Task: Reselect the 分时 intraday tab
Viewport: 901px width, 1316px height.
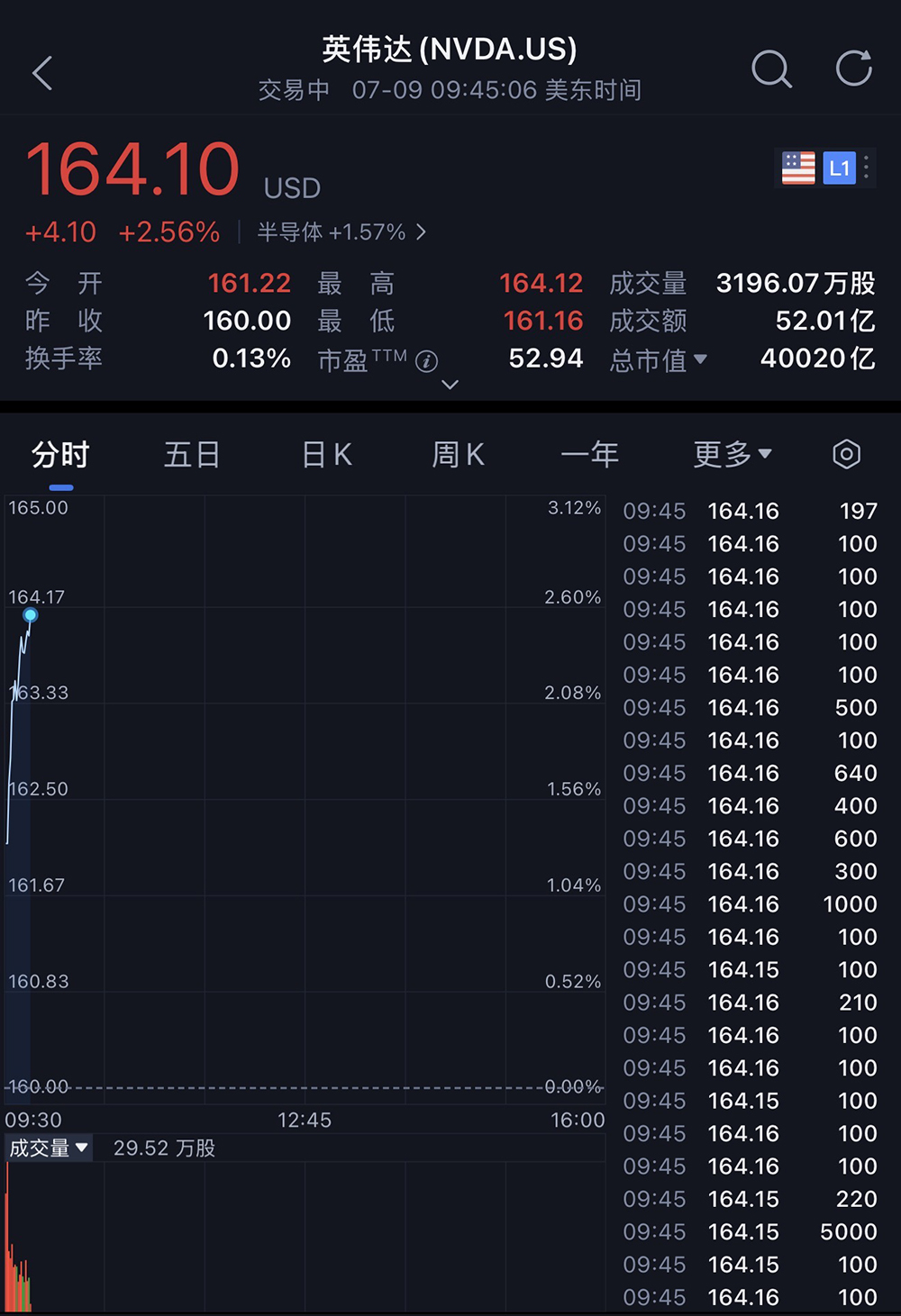Action: pos(60,455)
